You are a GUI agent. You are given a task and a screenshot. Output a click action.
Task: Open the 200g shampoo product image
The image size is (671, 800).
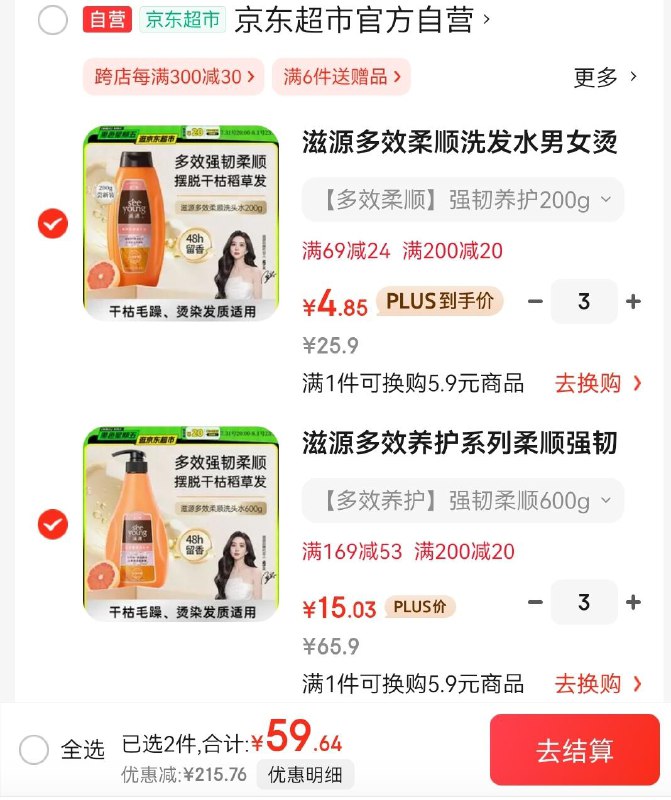pos(181,224)
